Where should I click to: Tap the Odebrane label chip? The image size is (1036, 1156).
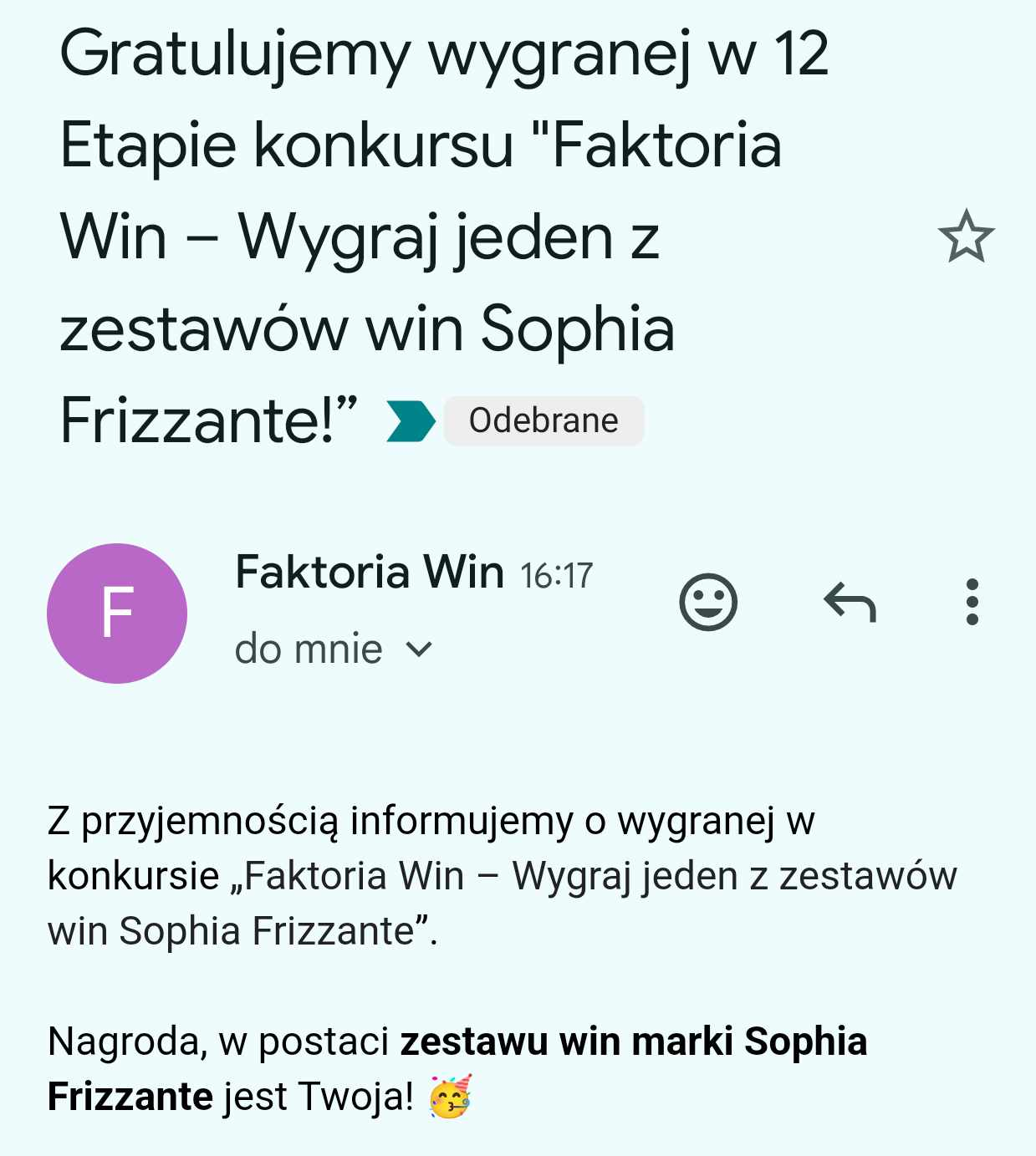click(544, 420)
